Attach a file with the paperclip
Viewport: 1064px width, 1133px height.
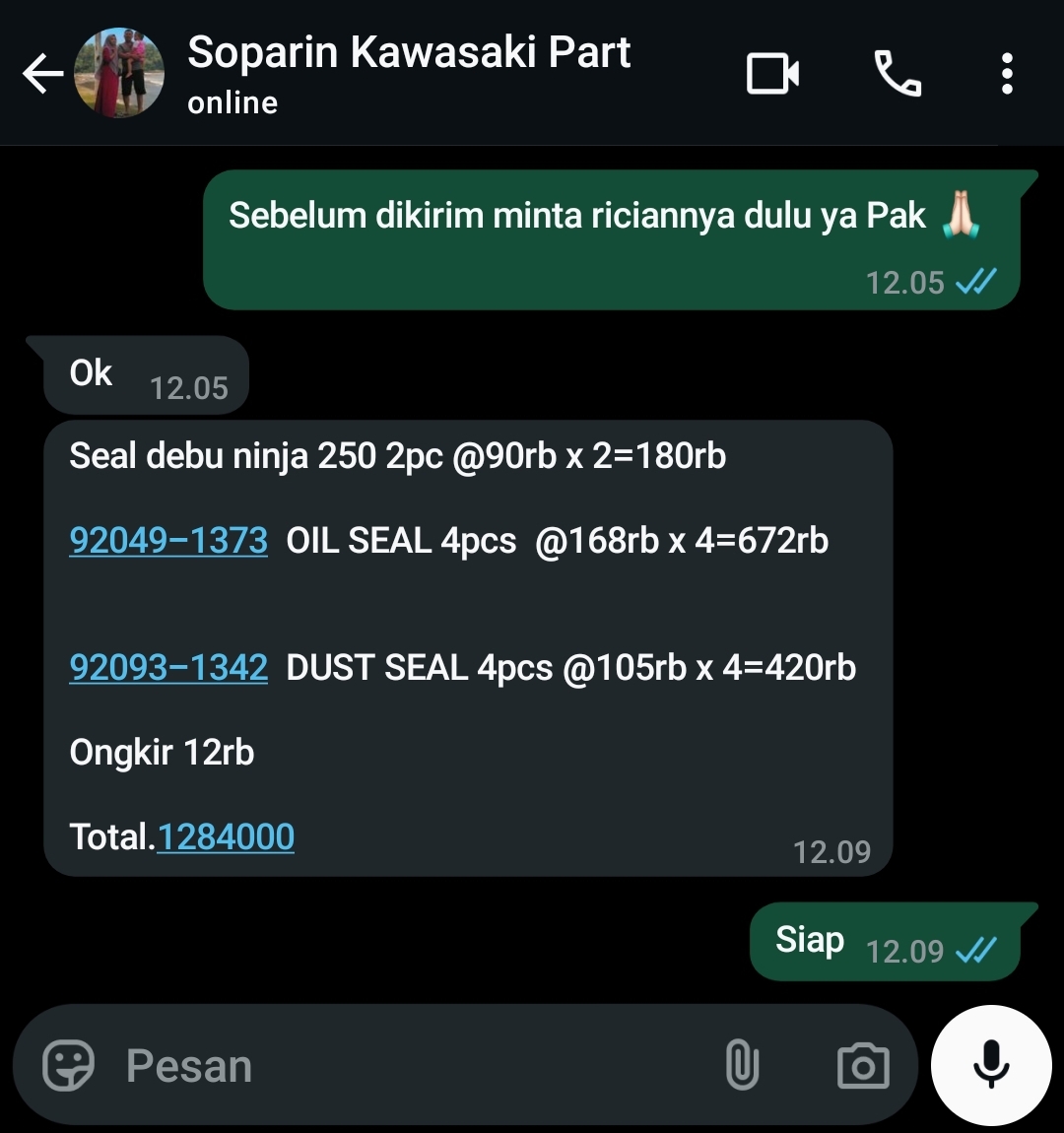742,1065
